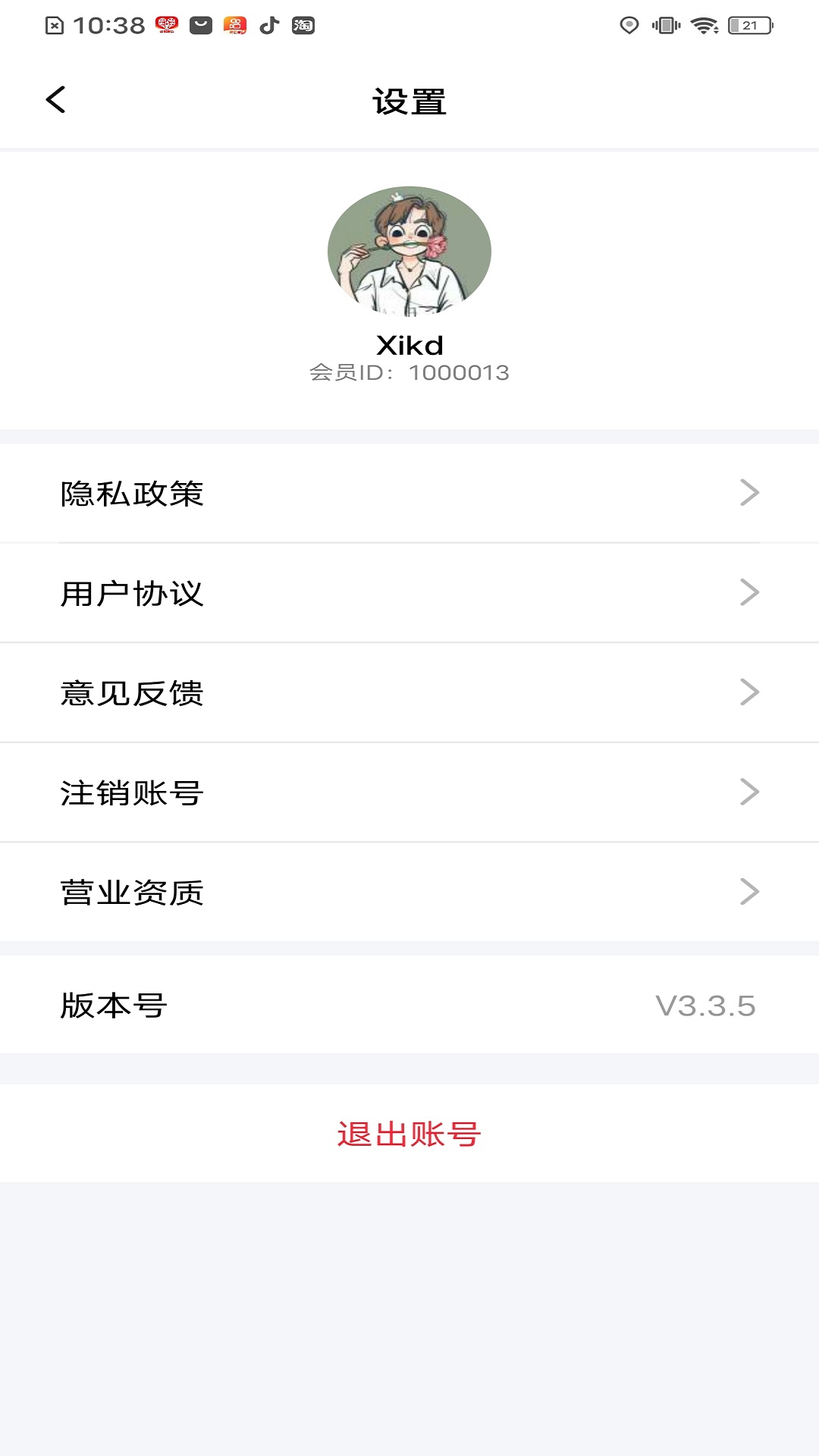Tap the Xikd profile avatar
This screenshot has width=819, height=1456.
point(409,251)
